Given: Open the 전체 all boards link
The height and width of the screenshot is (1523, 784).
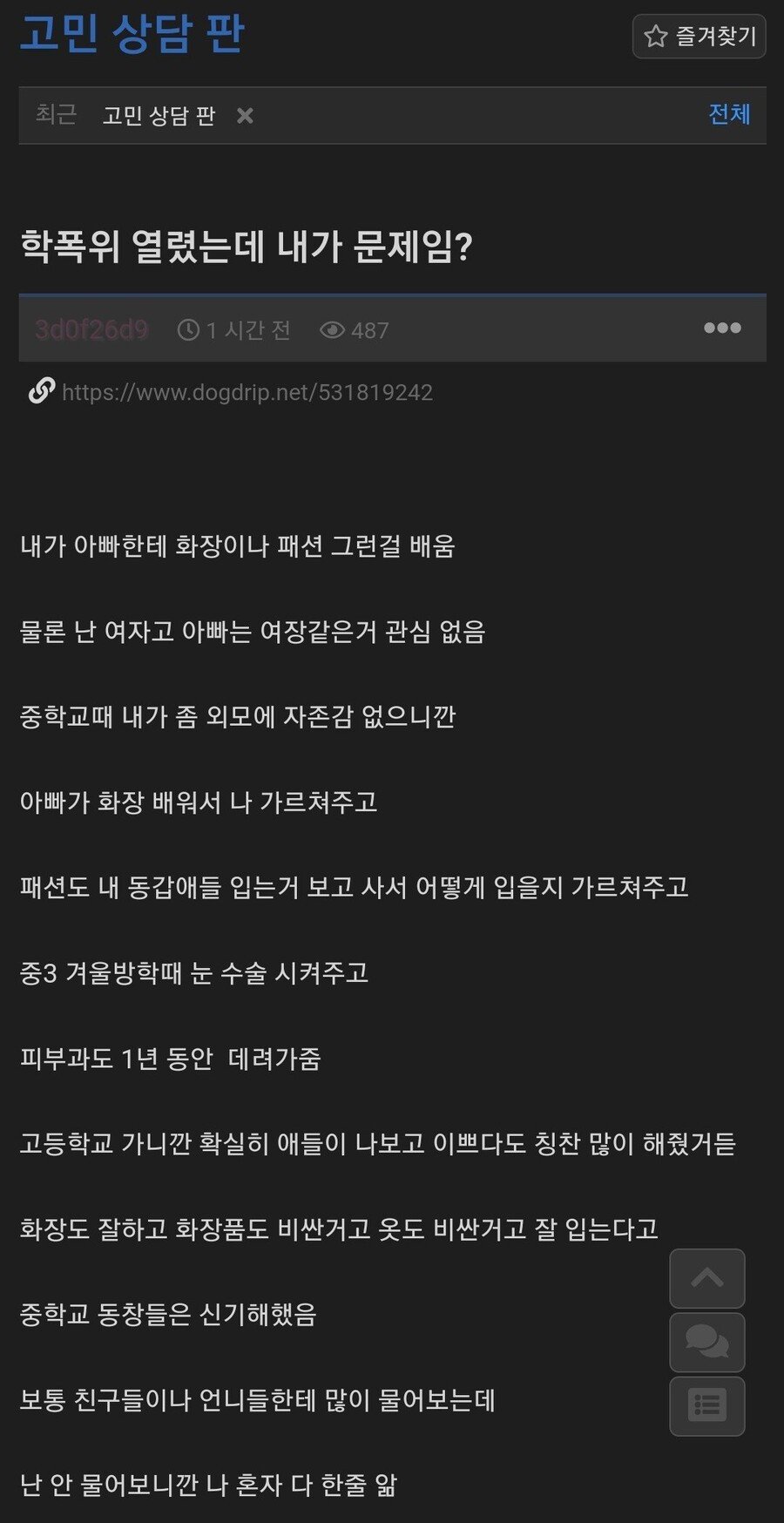Looking at the screenshot, I should pos(729,114).
